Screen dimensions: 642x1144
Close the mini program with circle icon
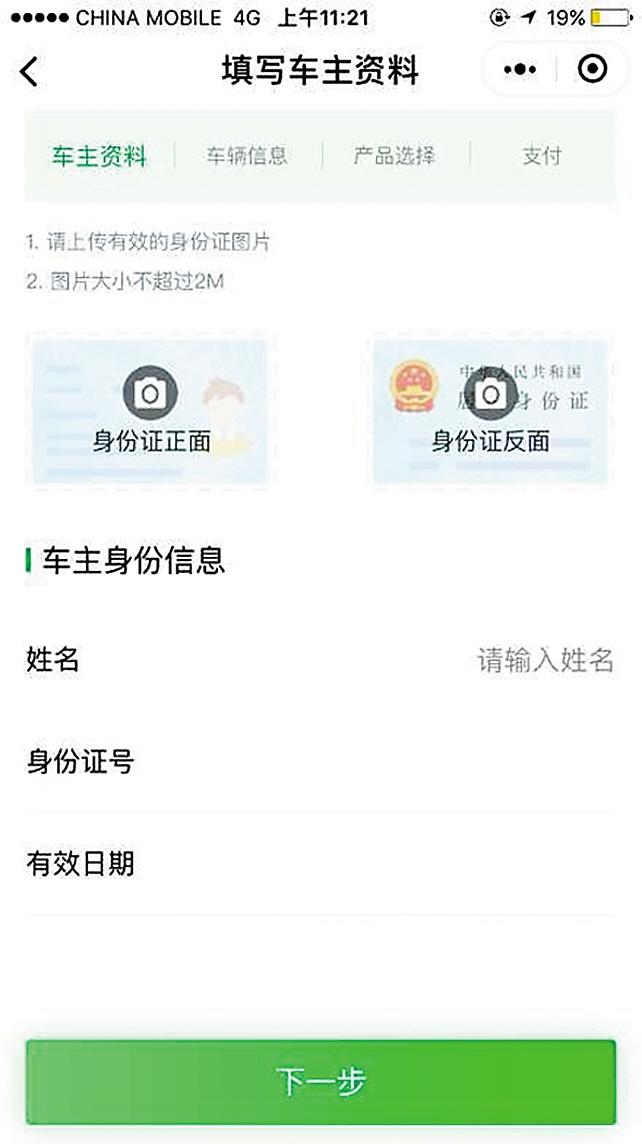(592, 69)
